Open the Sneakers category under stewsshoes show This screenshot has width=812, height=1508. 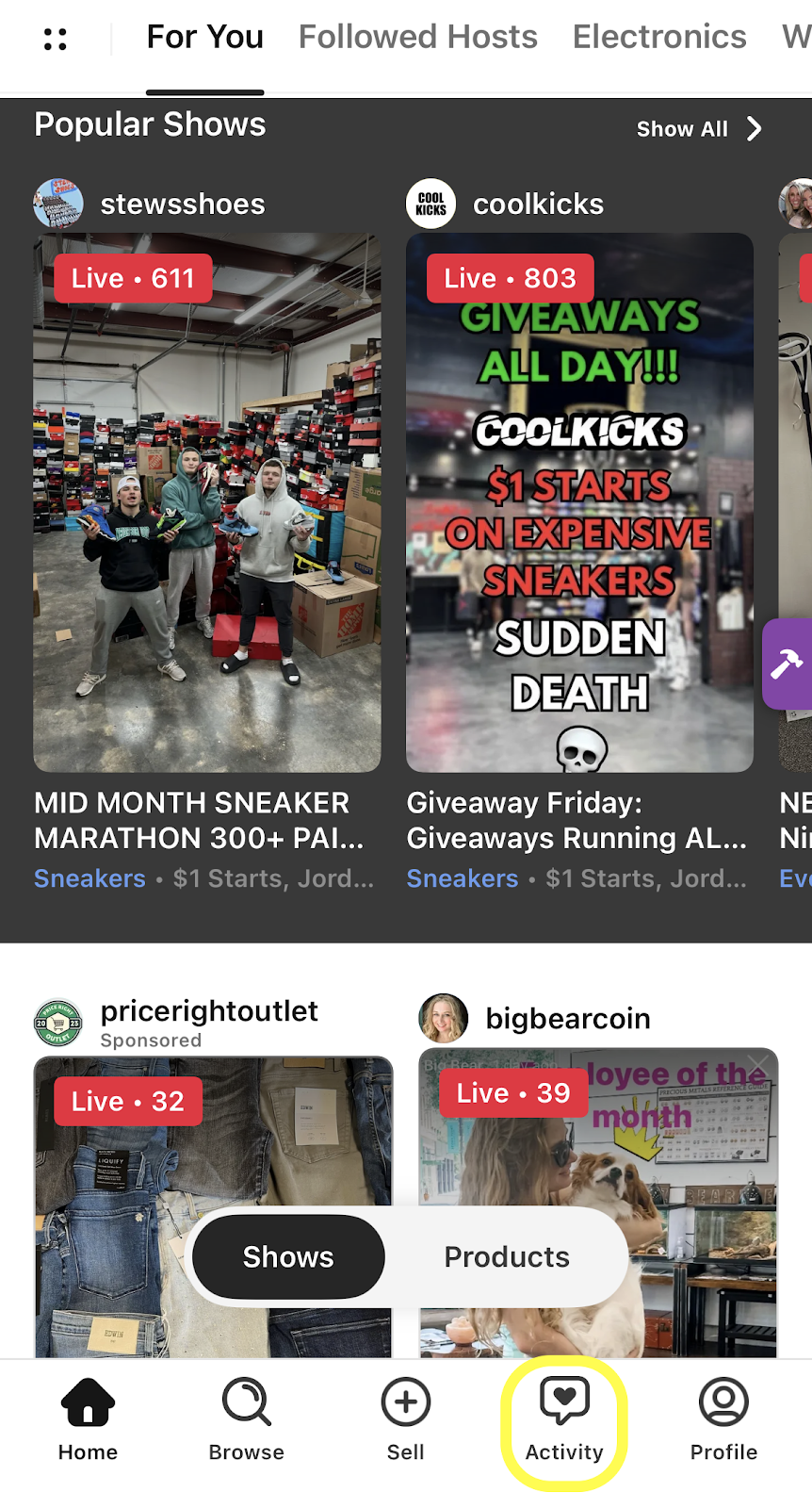[89, 878]
